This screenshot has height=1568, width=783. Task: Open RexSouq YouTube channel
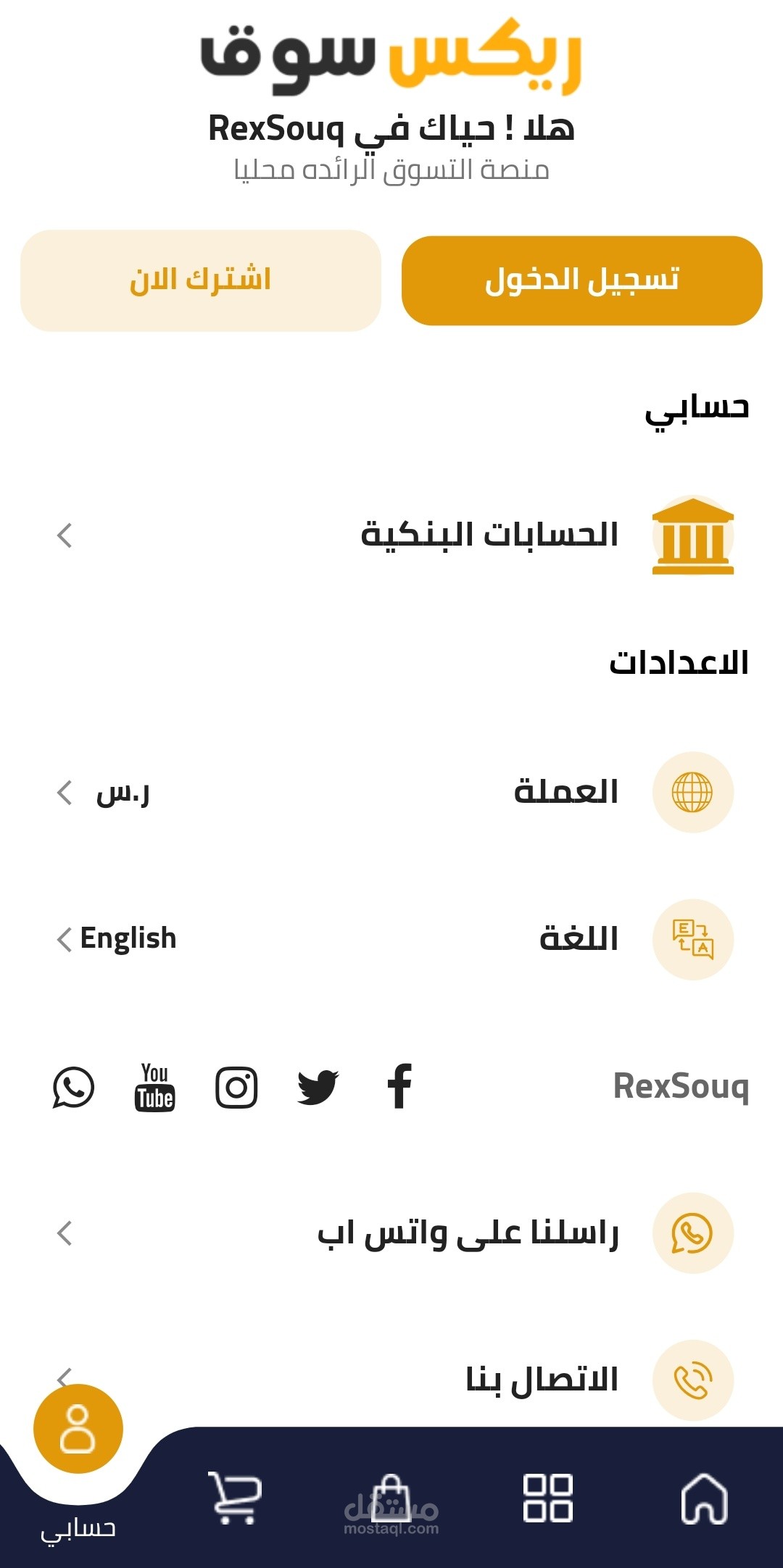(x=154, y=1087)
